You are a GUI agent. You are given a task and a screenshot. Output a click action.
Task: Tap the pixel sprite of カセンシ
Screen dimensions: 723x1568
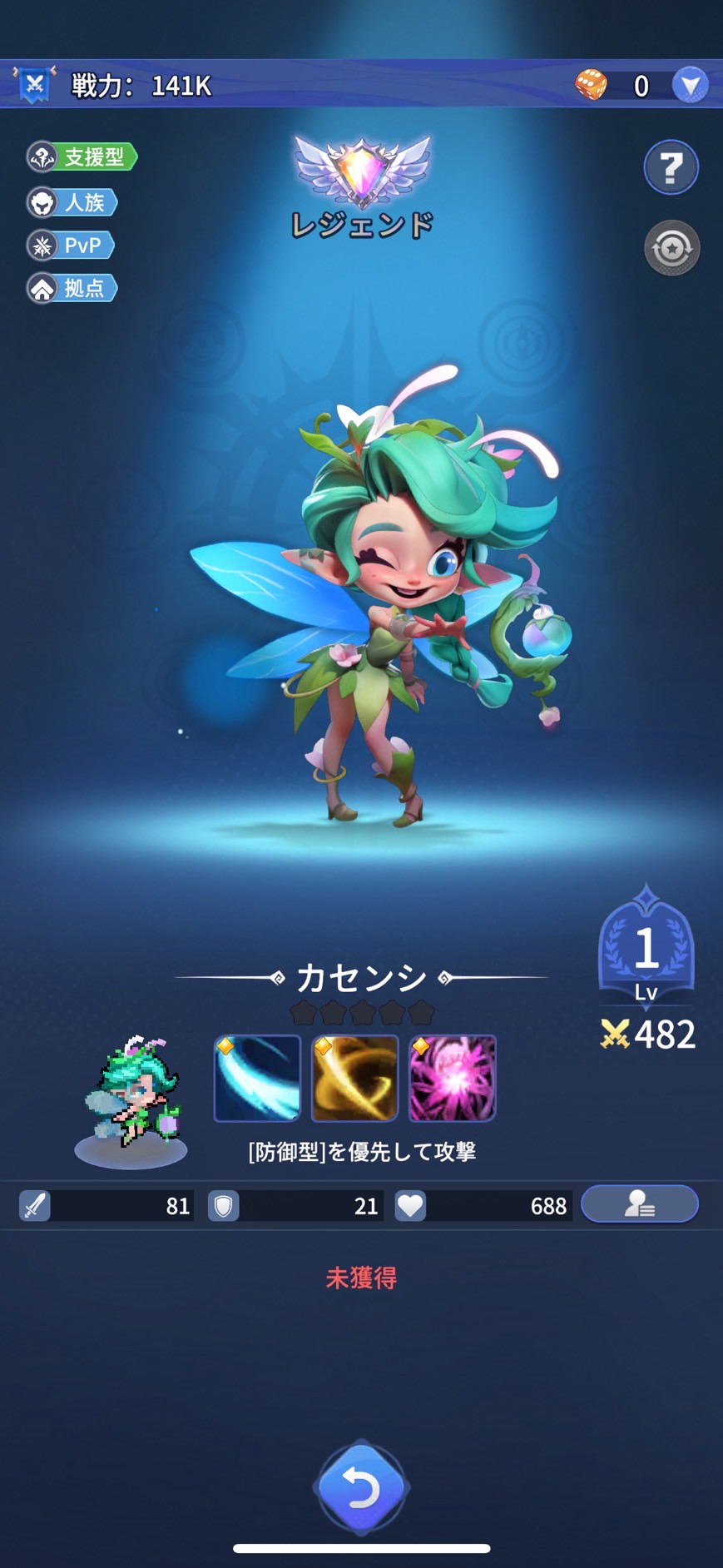pyautogui.click(x=133, y=1094)
